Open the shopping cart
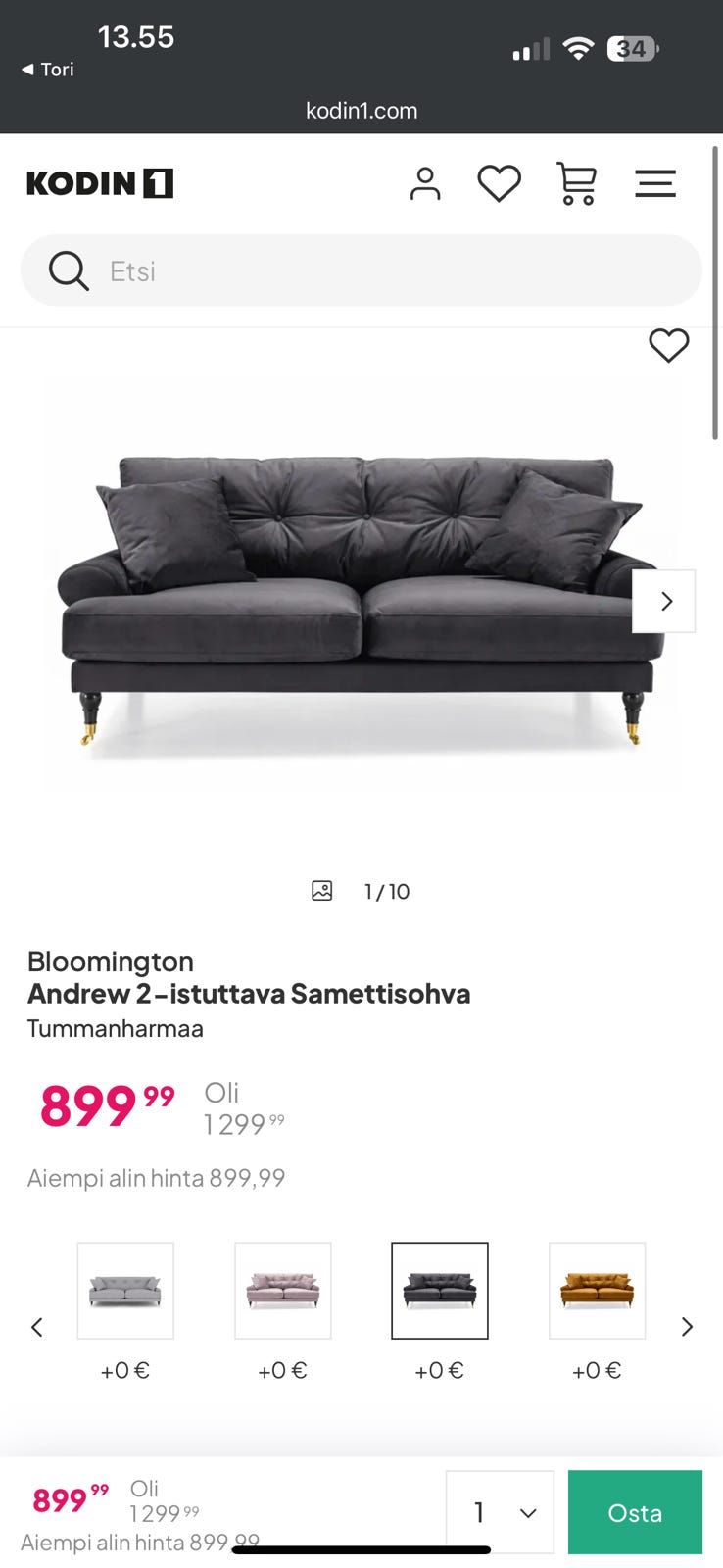Screen dimensions: 723x1568 [576, 183]
